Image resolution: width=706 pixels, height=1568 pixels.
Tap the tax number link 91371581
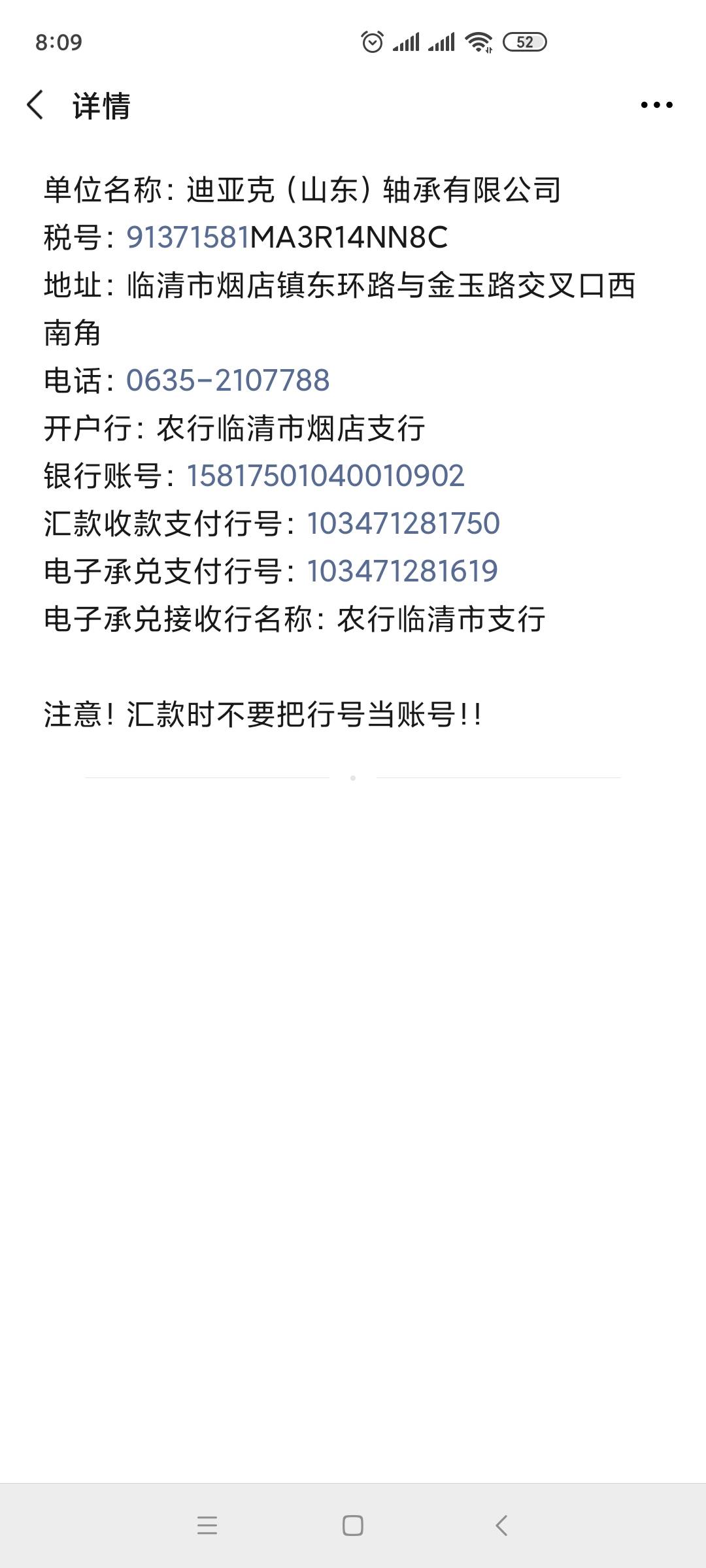188,238
